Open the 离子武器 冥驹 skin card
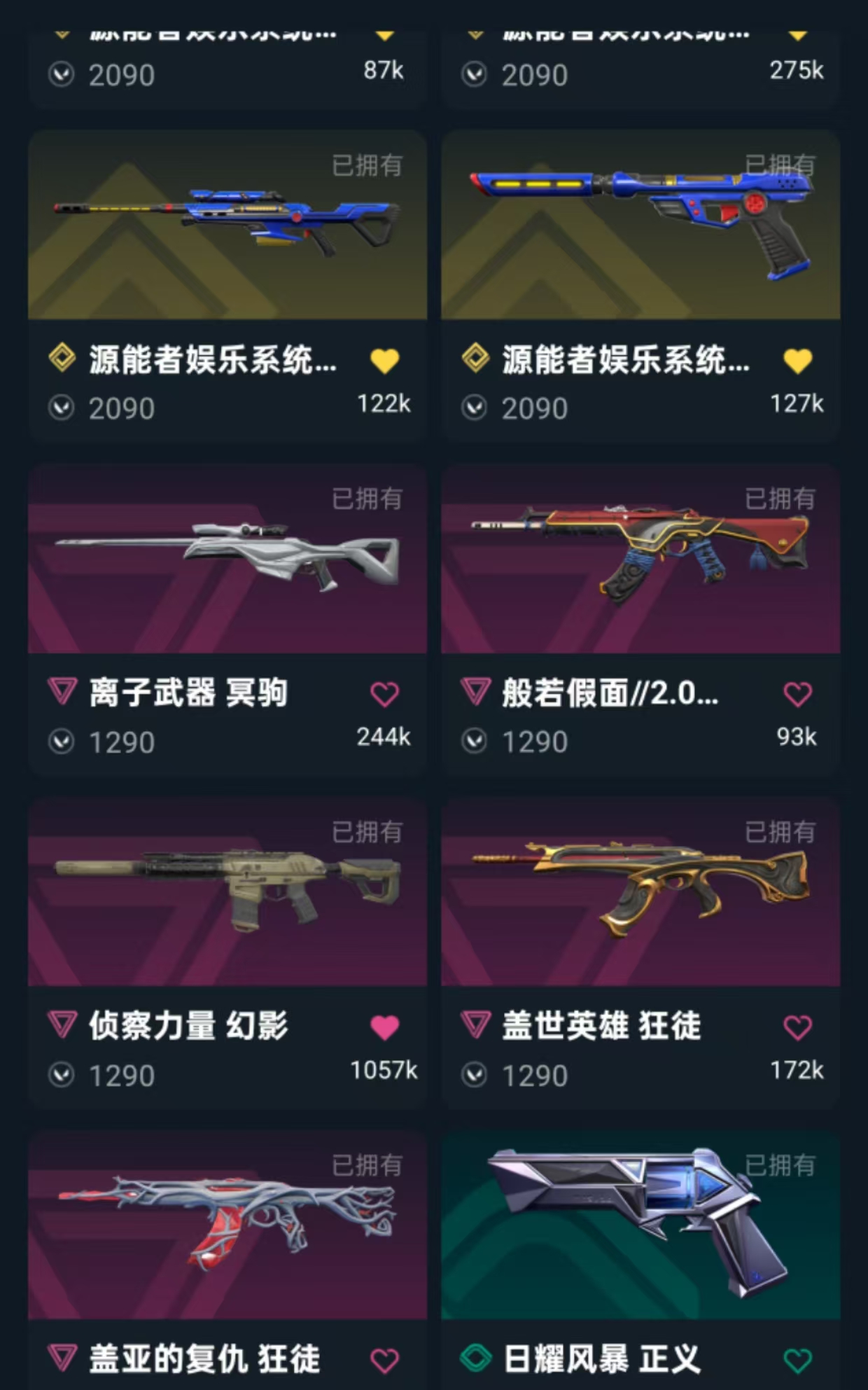The width and height of the screenshot is (868, 1390). pyautogui.click(x=227, y=558)
